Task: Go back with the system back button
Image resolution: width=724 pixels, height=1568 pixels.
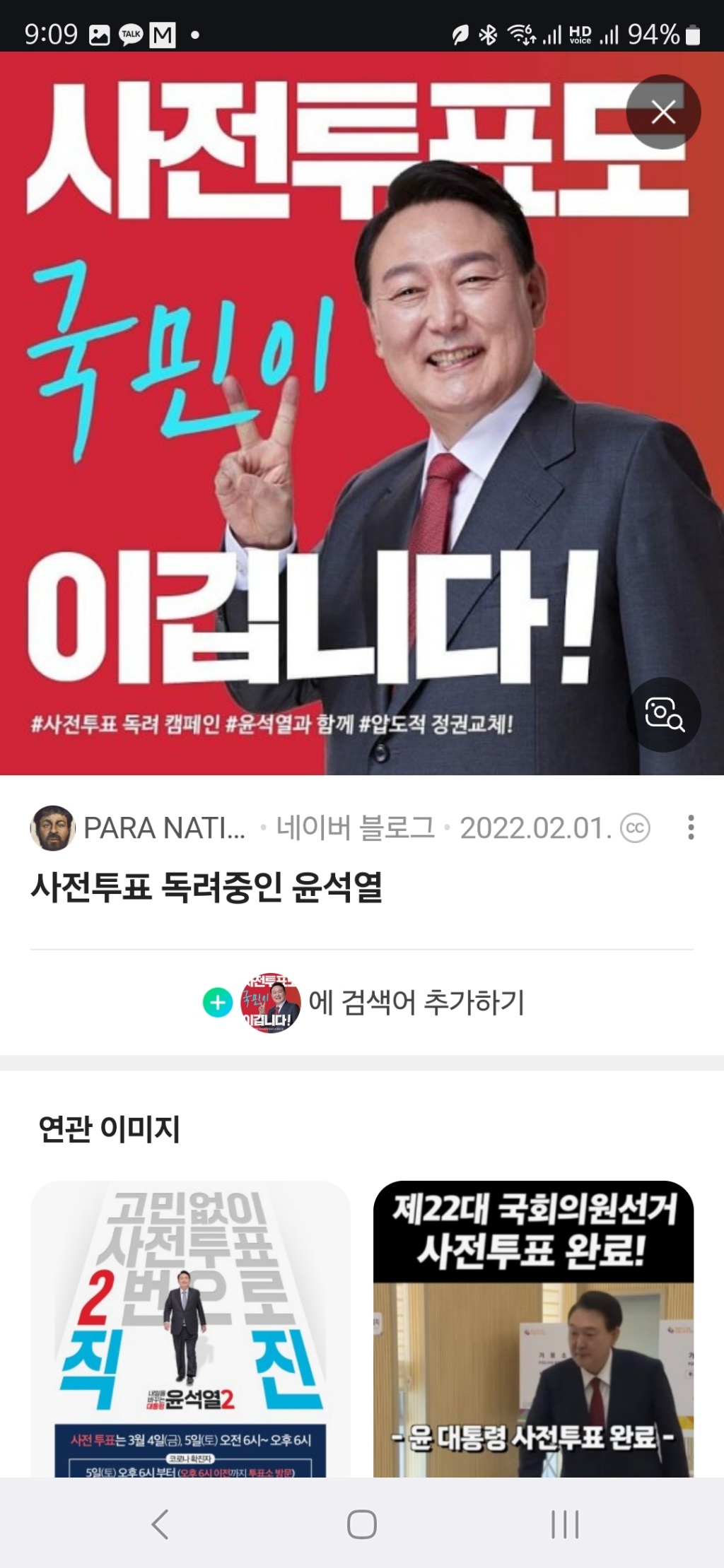Action: [x=160, y=1523]
